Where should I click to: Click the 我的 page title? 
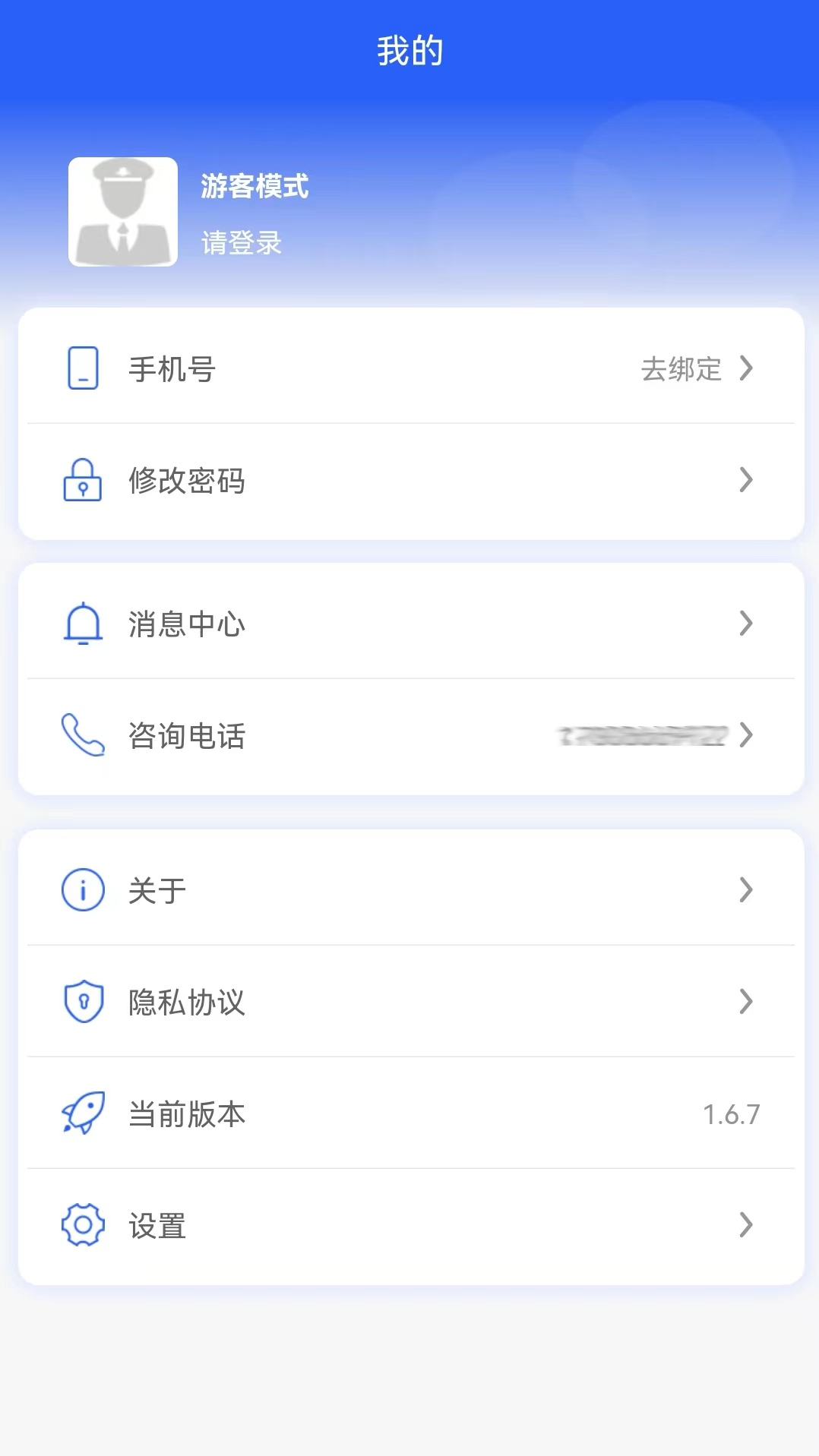click(409, 50)
